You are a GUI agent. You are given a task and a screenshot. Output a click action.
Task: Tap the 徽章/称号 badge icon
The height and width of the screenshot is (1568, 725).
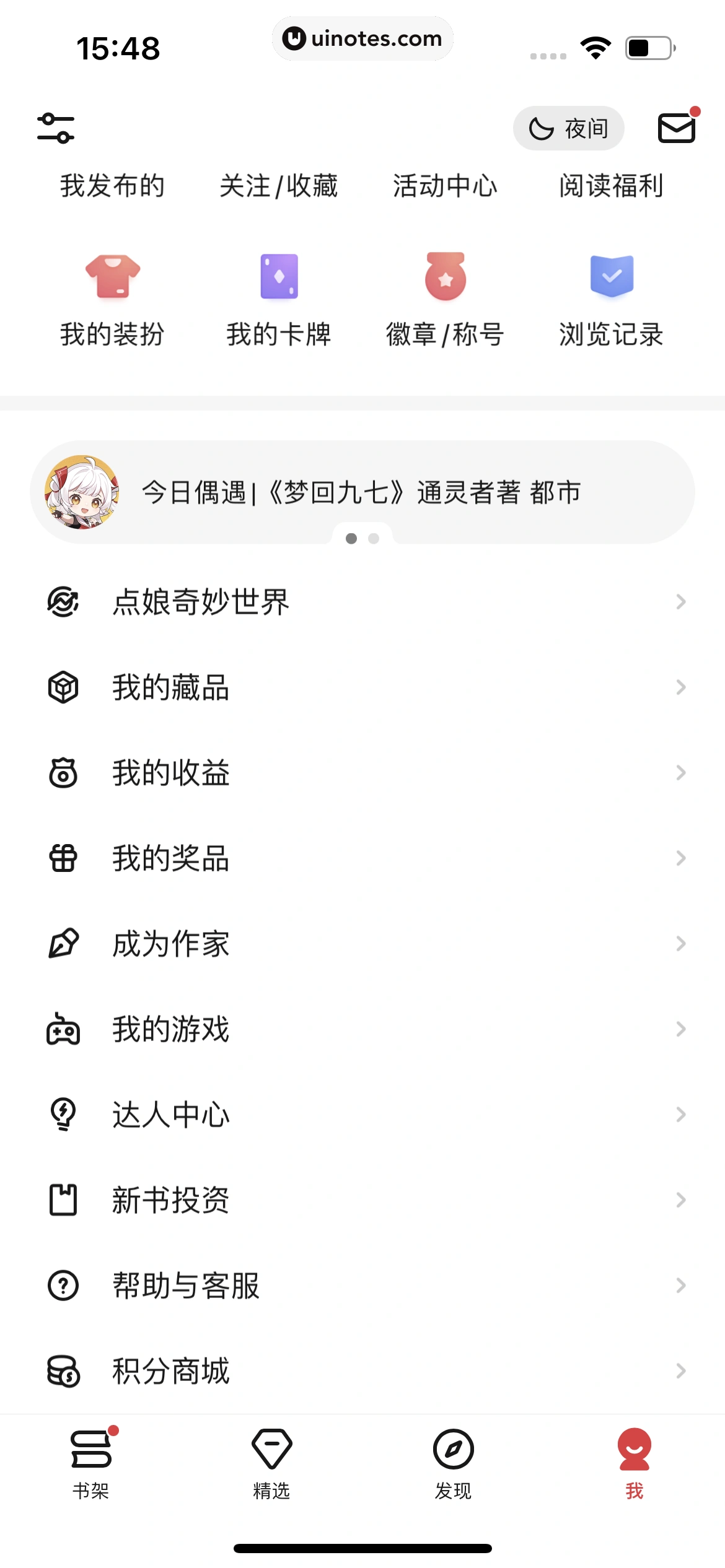[444, 276]
